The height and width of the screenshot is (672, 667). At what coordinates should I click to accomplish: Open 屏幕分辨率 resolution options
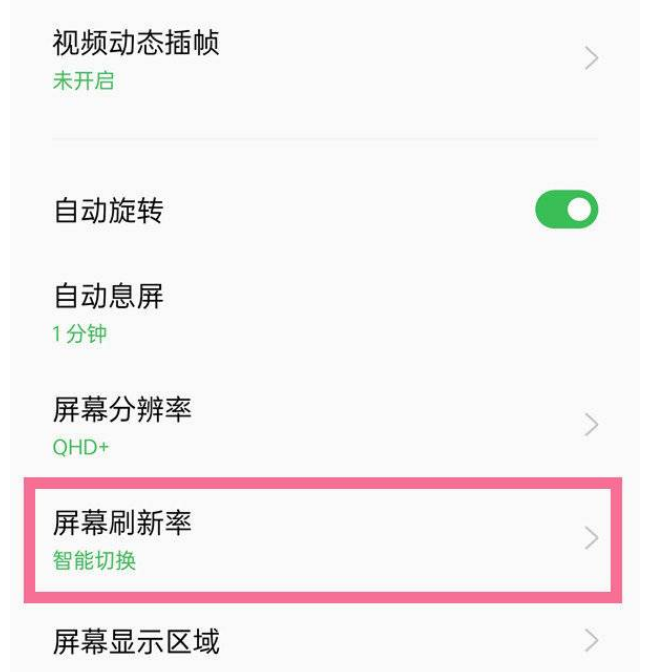[320, 426]
